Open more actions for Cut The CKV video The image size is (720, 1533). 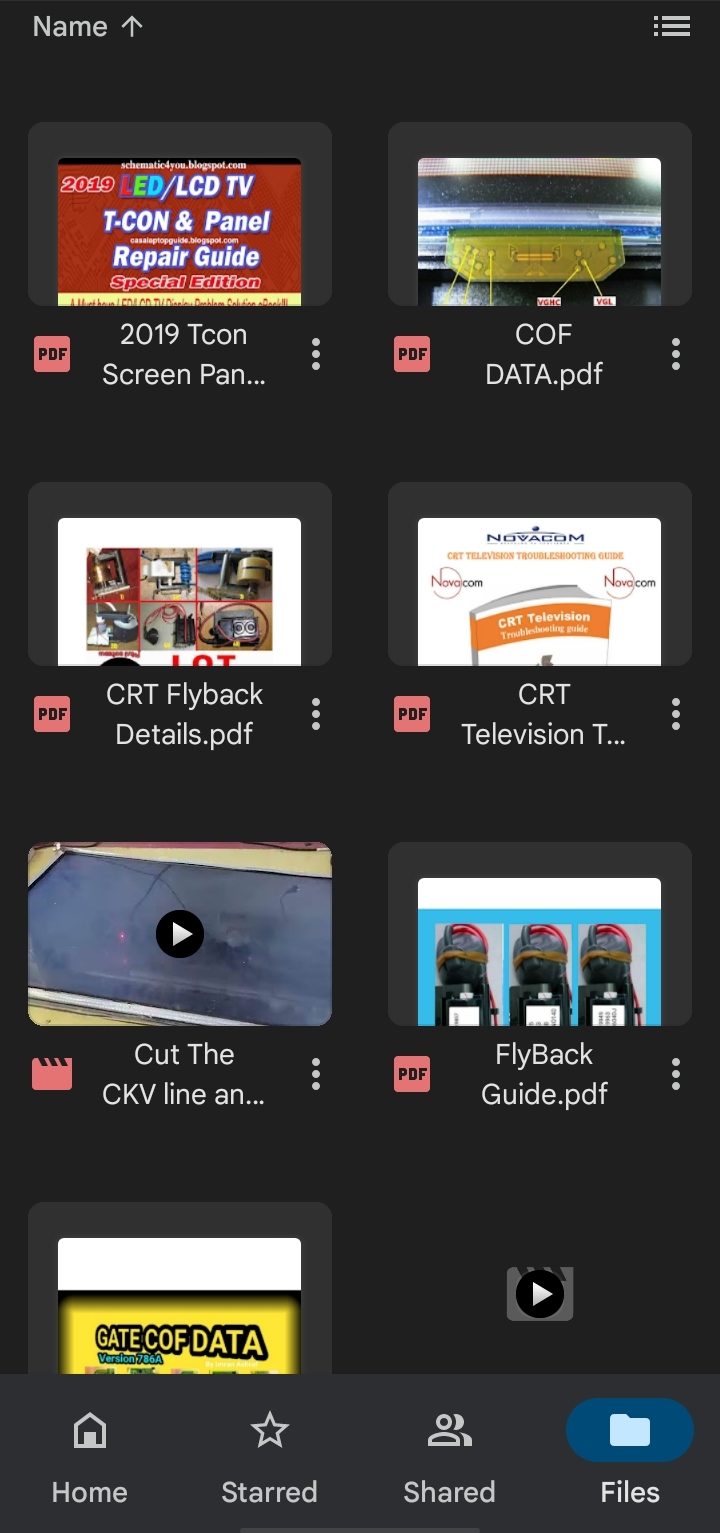click(x=316, y=1074)
